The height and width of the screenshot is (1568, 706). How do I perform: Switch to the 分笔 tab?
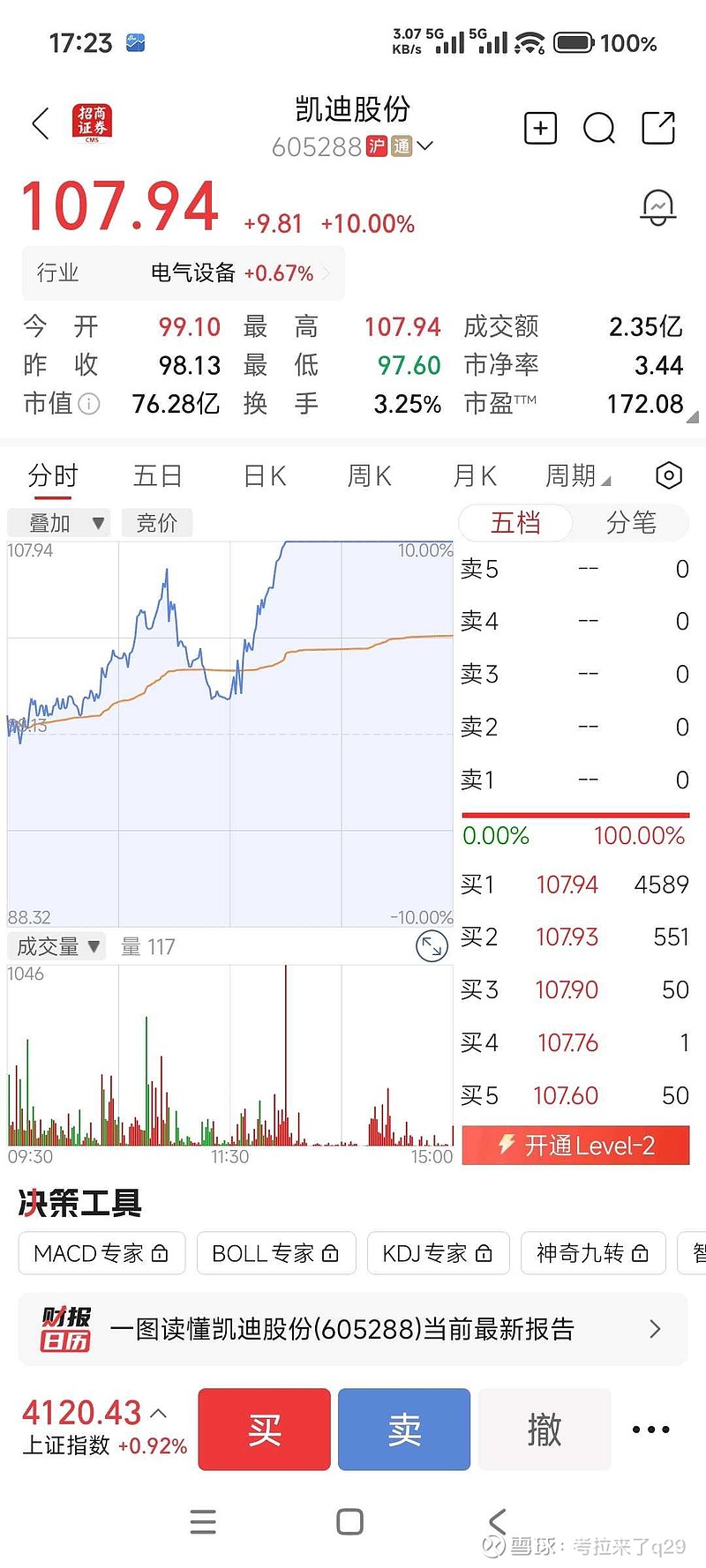pyautogui.click(x=631, y=523)
